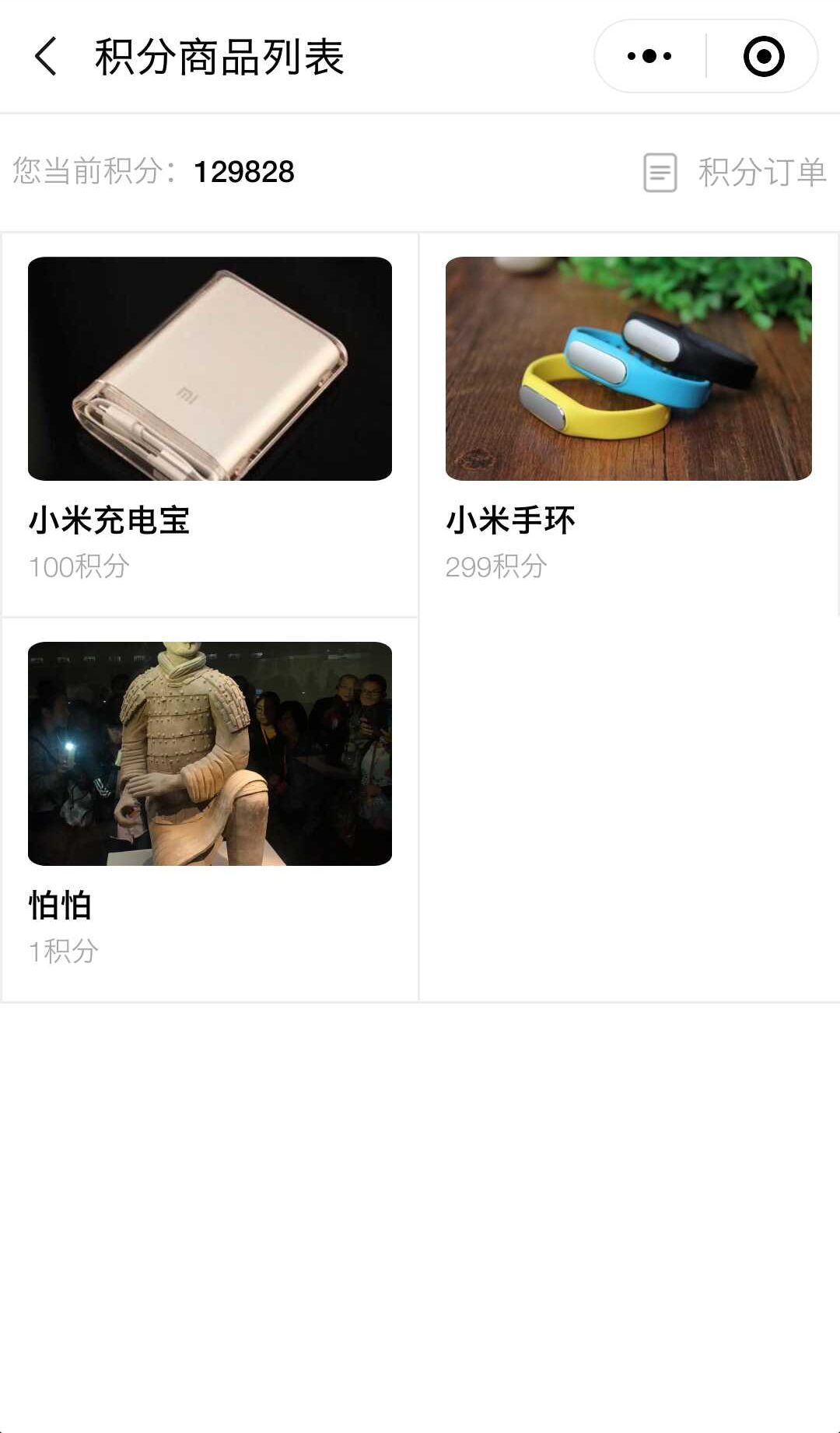Viewport: 840px width, 1433px height.
Task: Tap your current points value 129828
Action: [243, 172]
